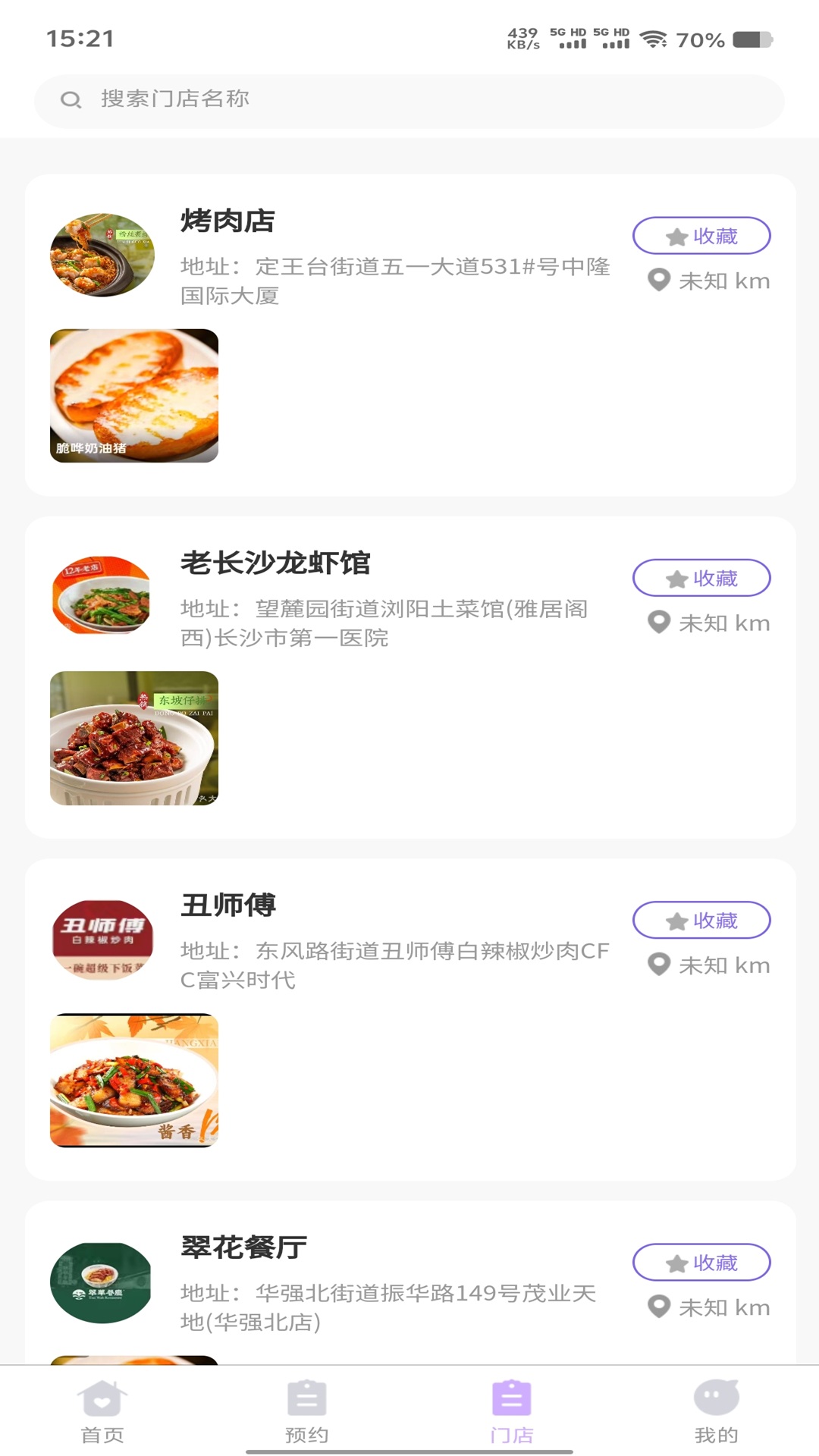Tap the 门店 stores clipboard icon
Viewport: 819px width, 1456px height.
click(512, 1399)
